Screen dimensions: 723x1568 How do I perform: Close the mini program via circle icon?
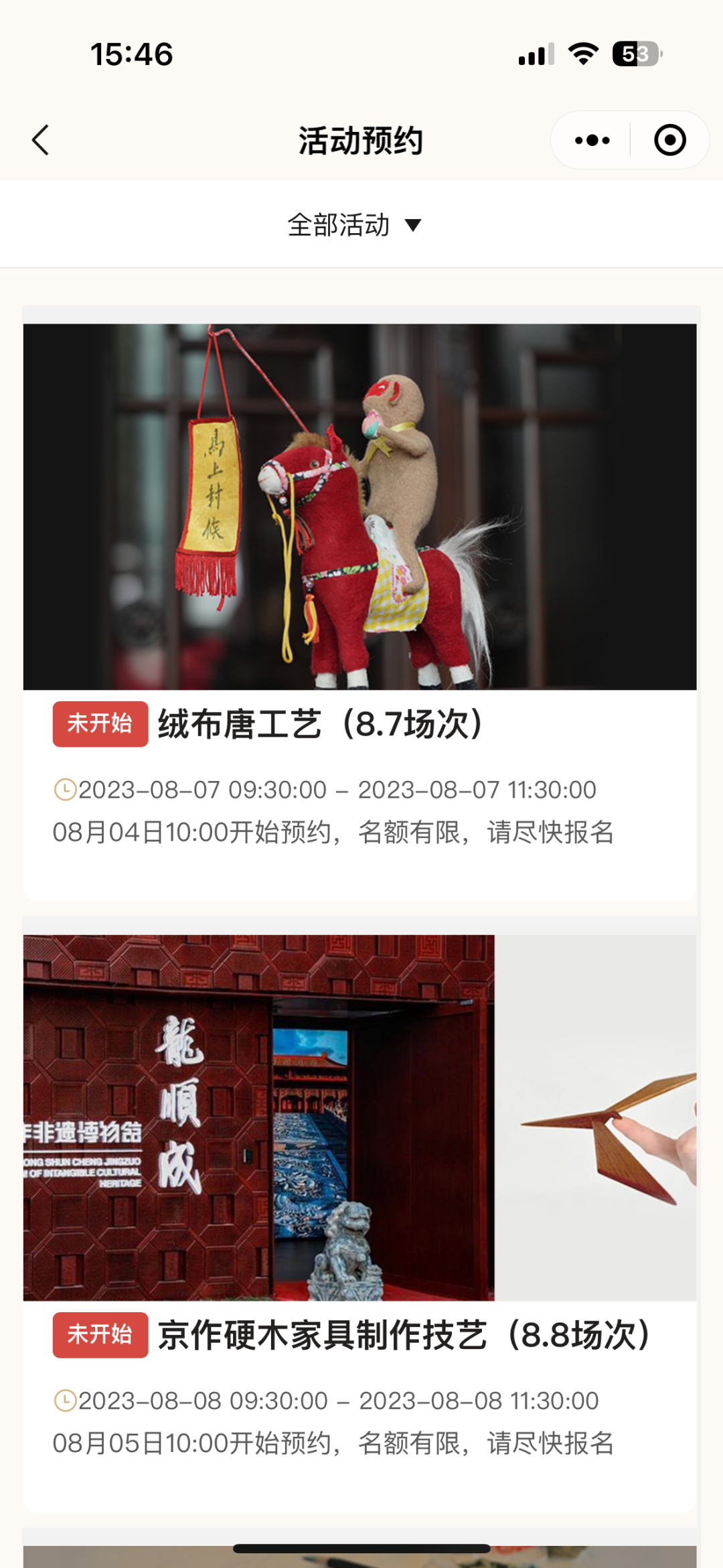point(669,140)
